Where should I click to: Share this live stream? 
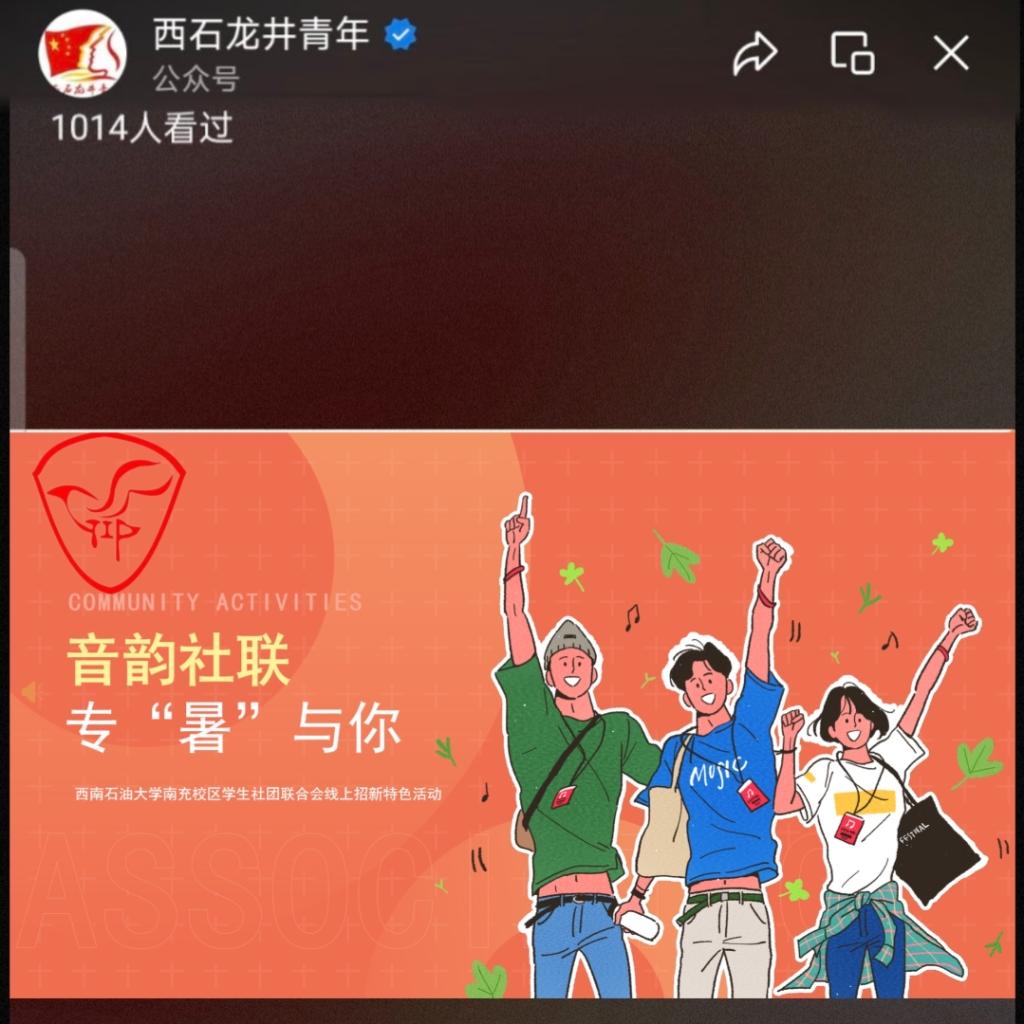pyautogui.click(x=754, y=54)
